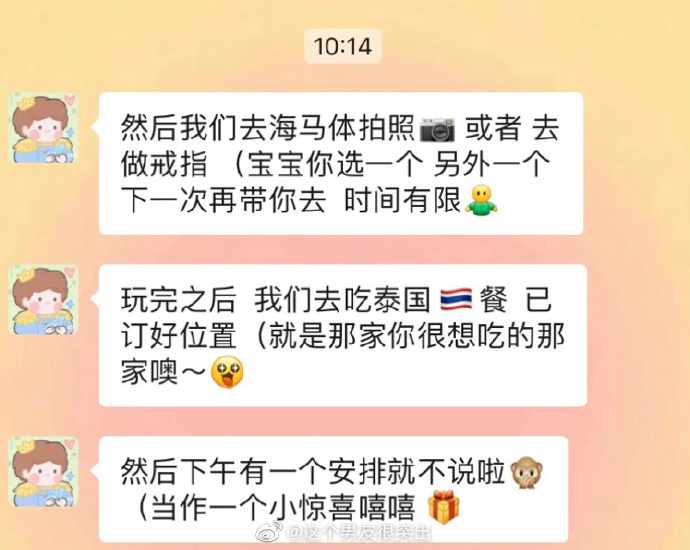The width and height of the screenshot is (690, 550).
Task: Open sender's avatar beside the 海马体拍照 message
Action: 45,127
